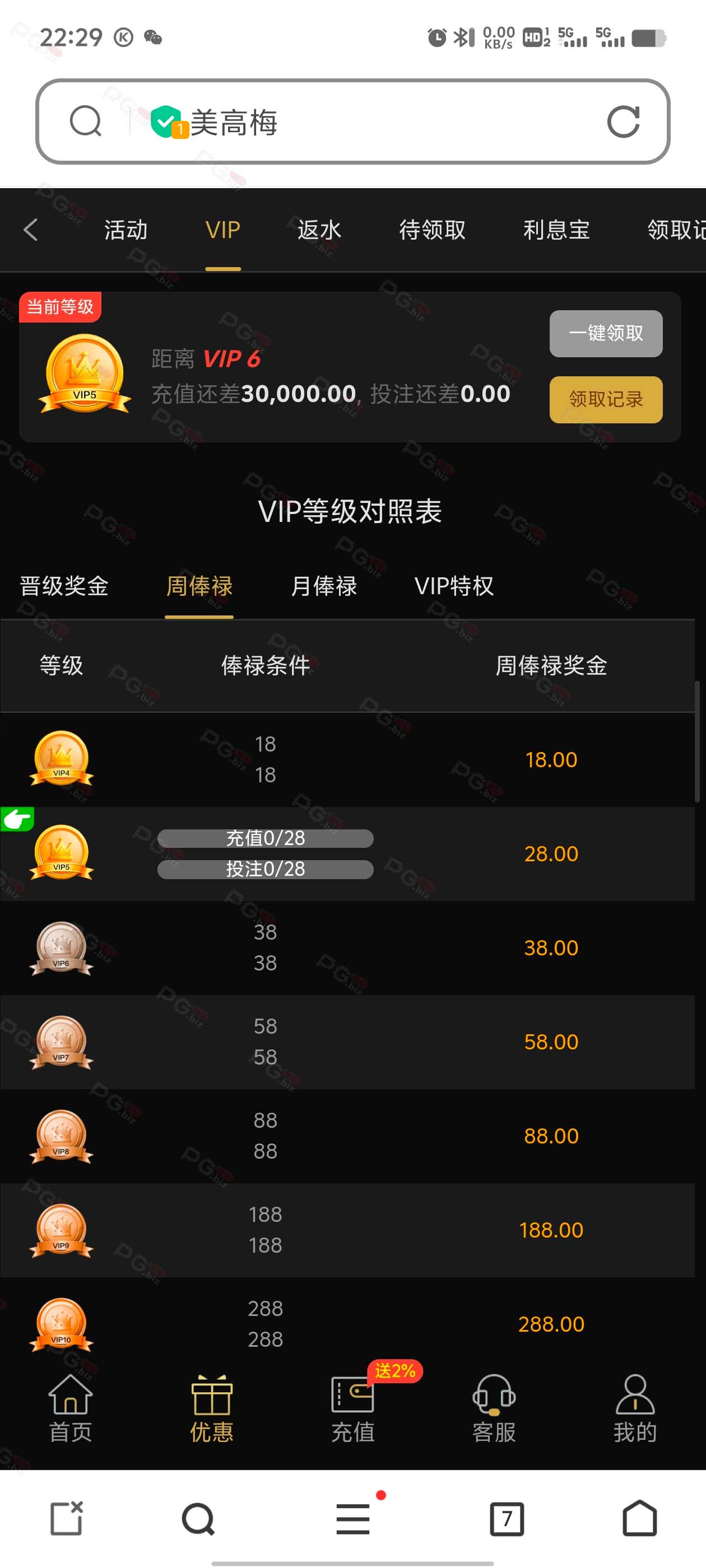The image size is (706, 1568).
Task: Switch to the 利息宝 tab
Action: 556,230
